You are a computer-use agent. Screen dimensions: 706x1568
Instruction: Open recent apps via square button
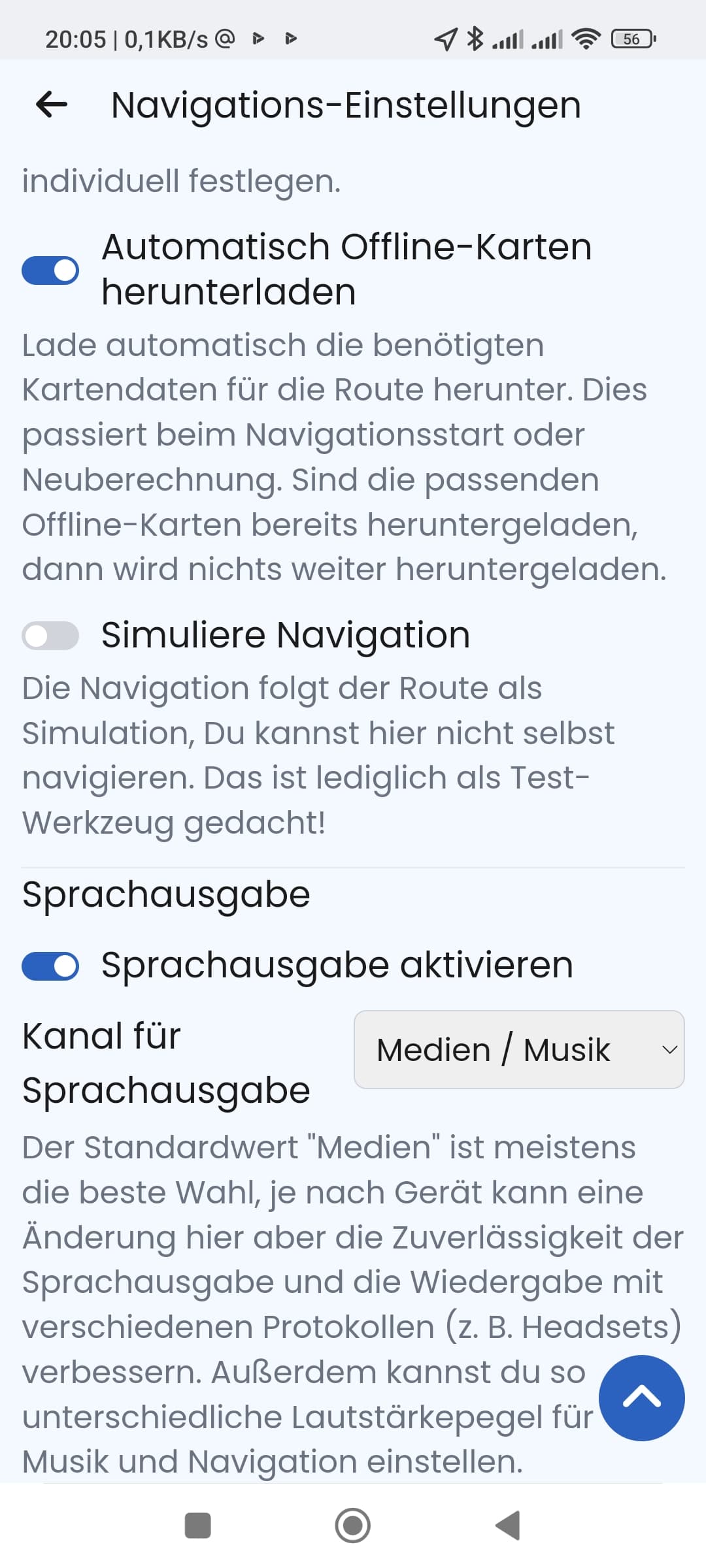198,1526
